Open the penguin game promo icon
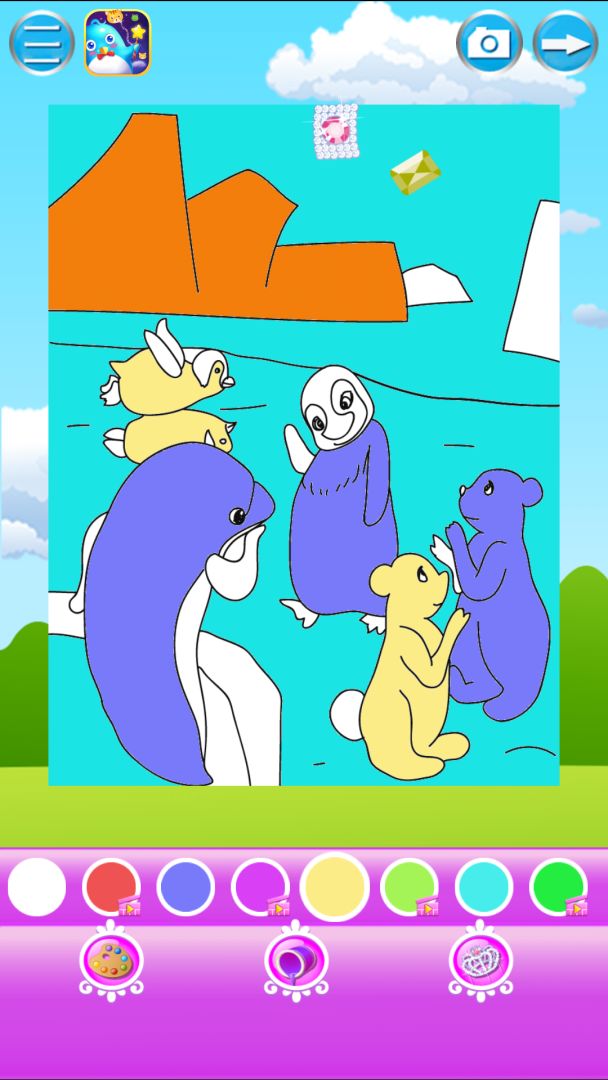Viewport: 608px width, 1080px height. 117,43
